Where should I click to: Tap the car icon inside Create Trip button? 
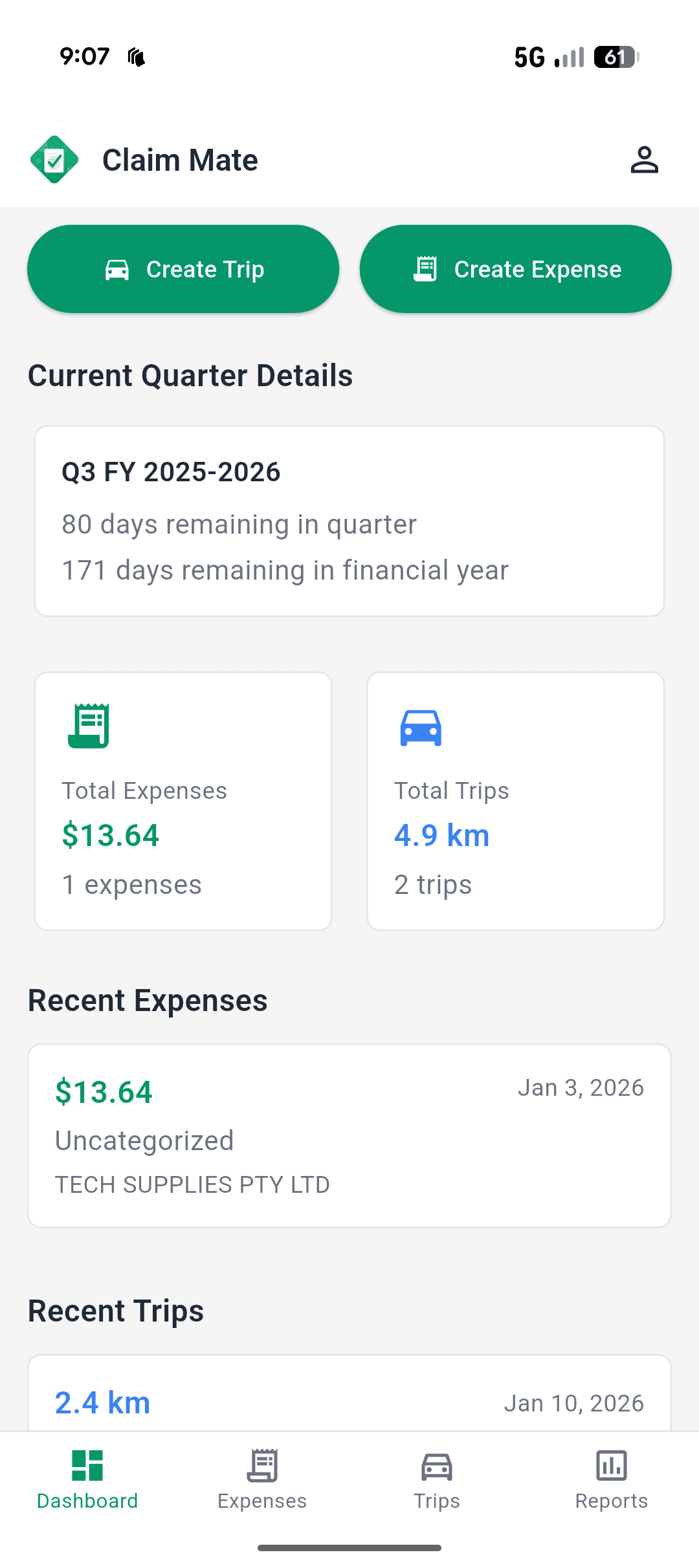pyautogui.click(x=118, y=268)
